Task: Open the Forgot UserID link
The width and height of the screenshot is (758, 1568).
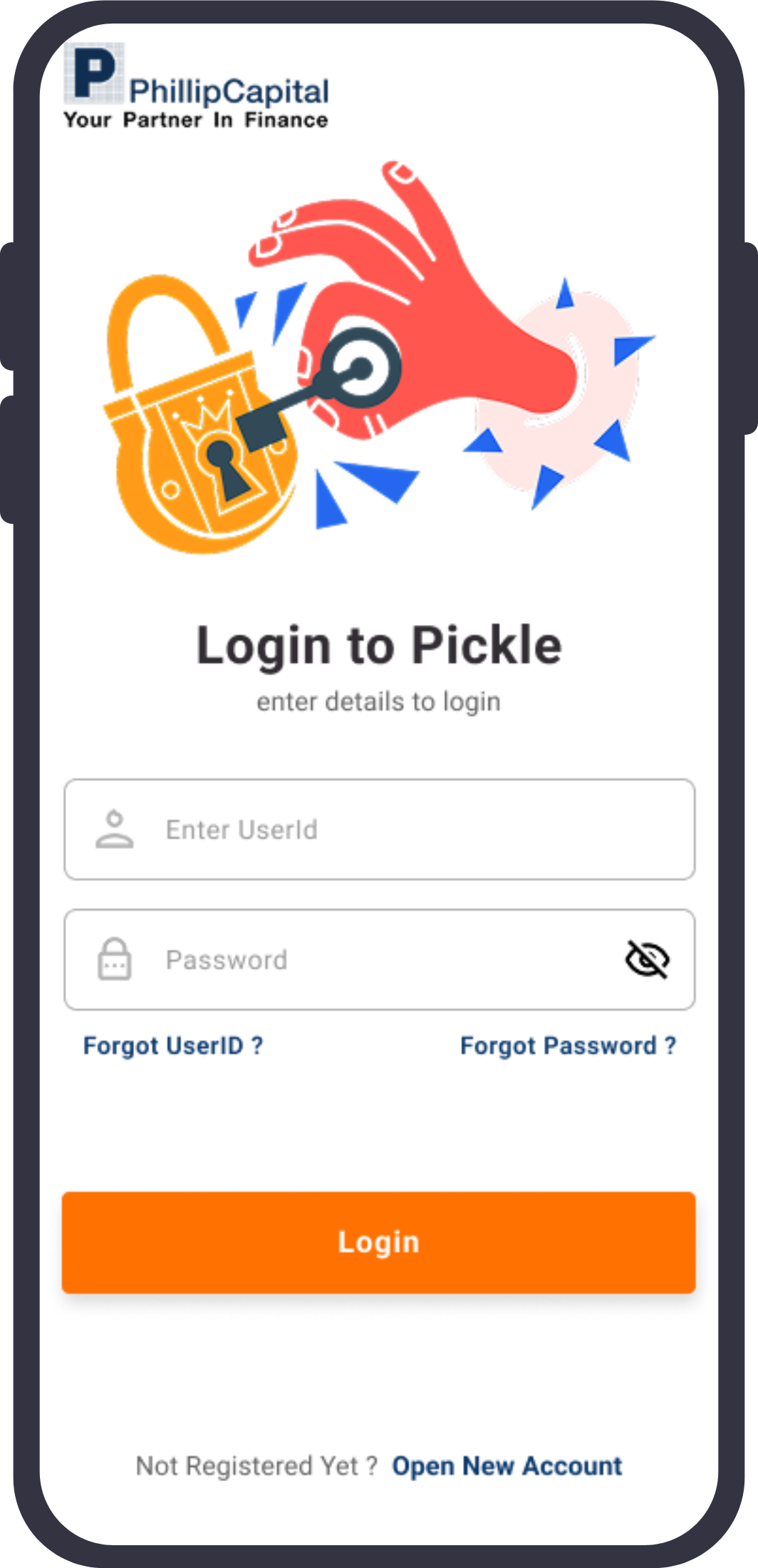Action: [173, 1046]
